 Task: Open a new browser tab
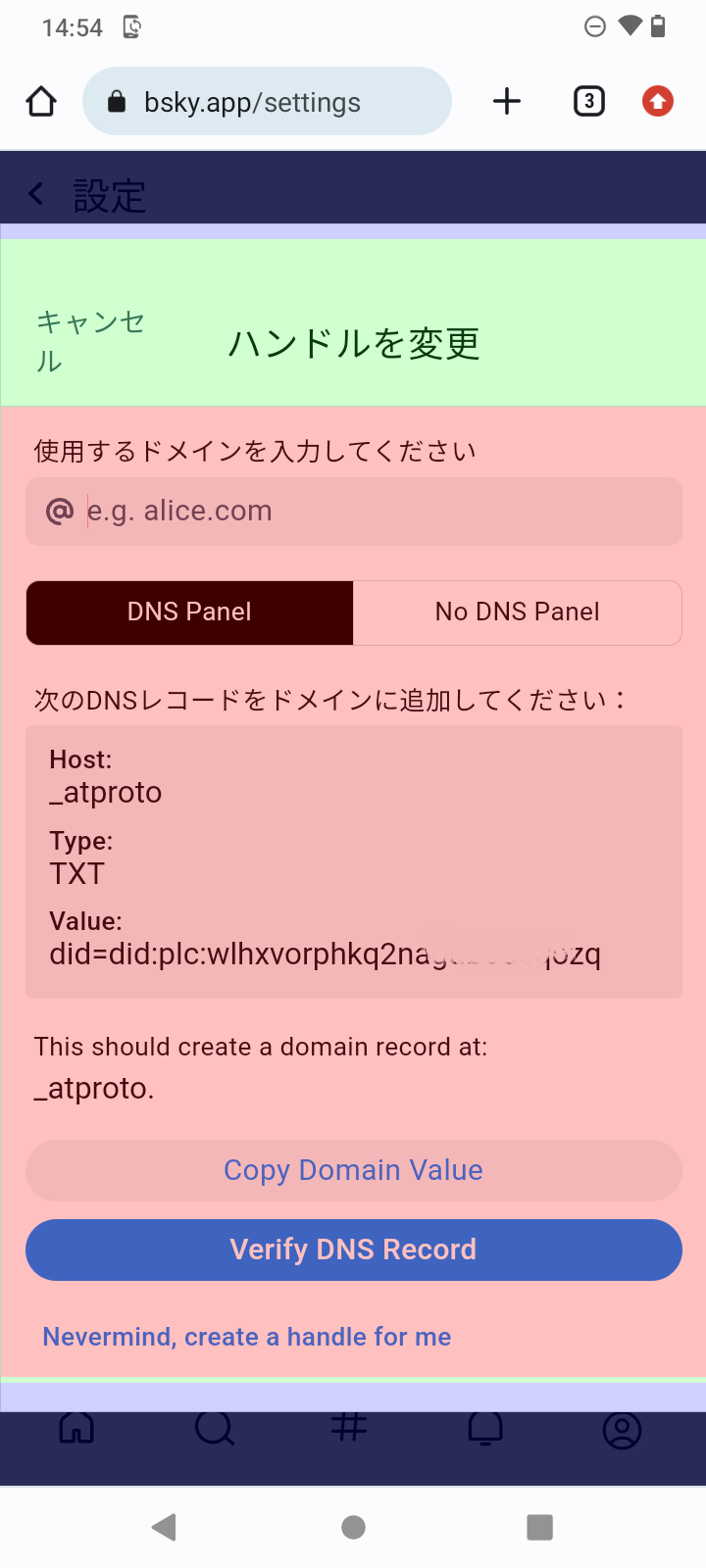pyautogui.click(x=507, y=101)
